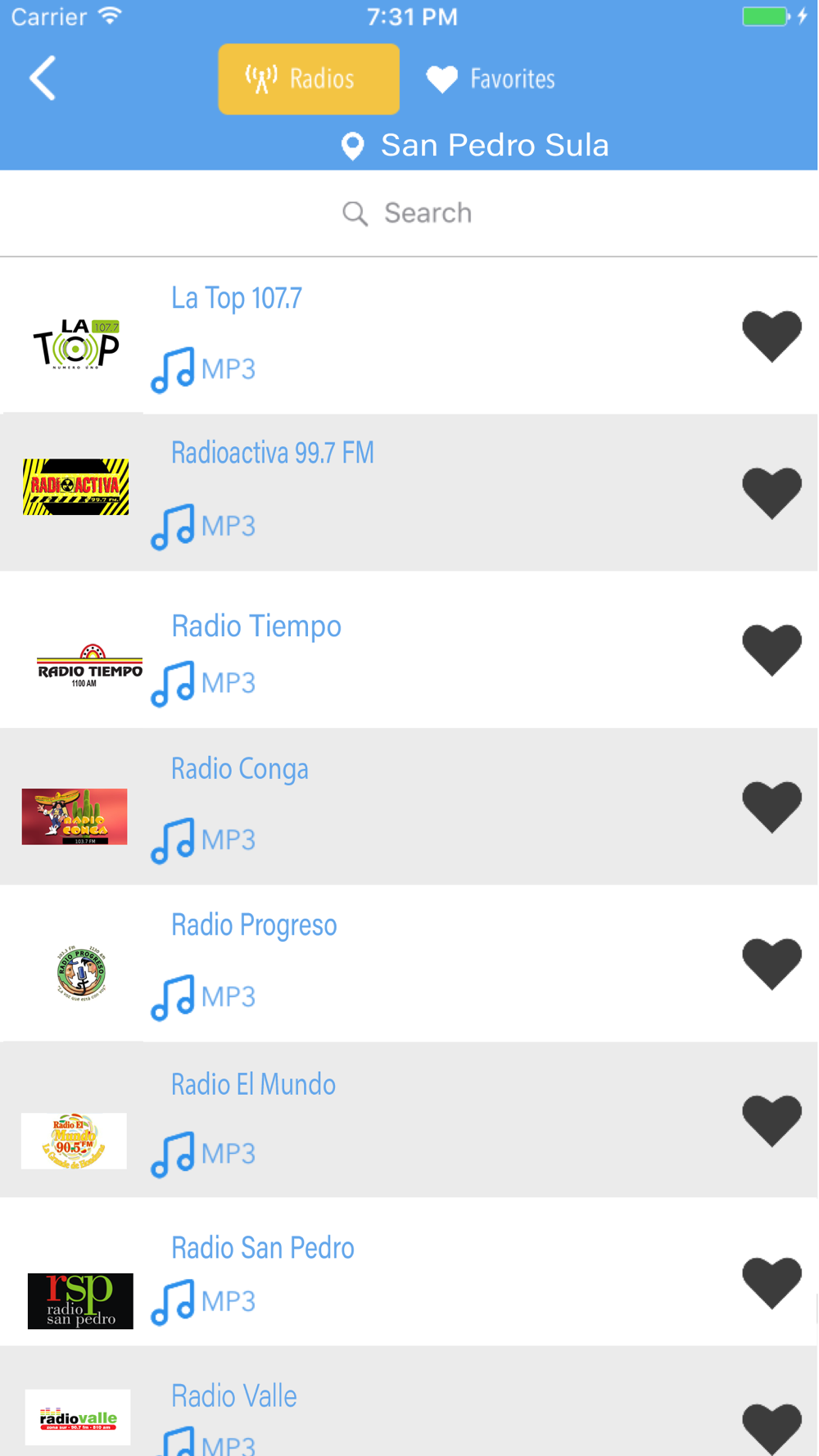Image resolution: width=819 pixels, height=1456 pixels.
Task: Heart the Radio Tiempo station
Action: coord(771,650)
